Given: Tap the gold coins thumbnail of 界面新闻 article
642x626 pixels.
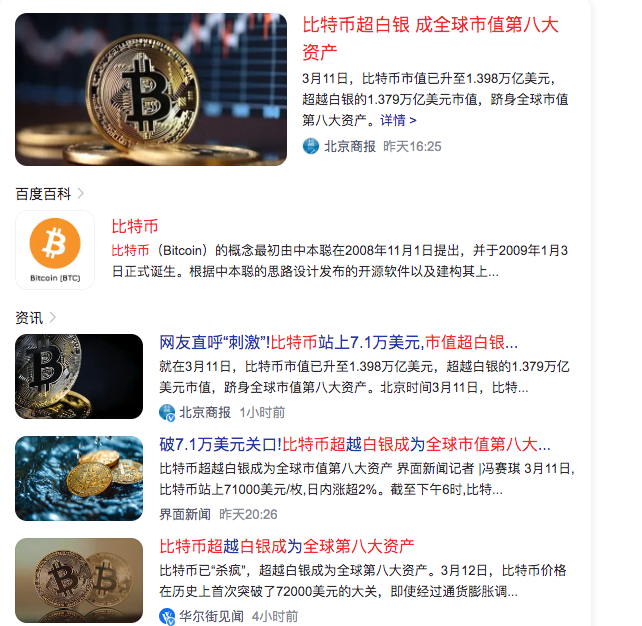Looking at the screenshot, I should click(x=79, y=478).
